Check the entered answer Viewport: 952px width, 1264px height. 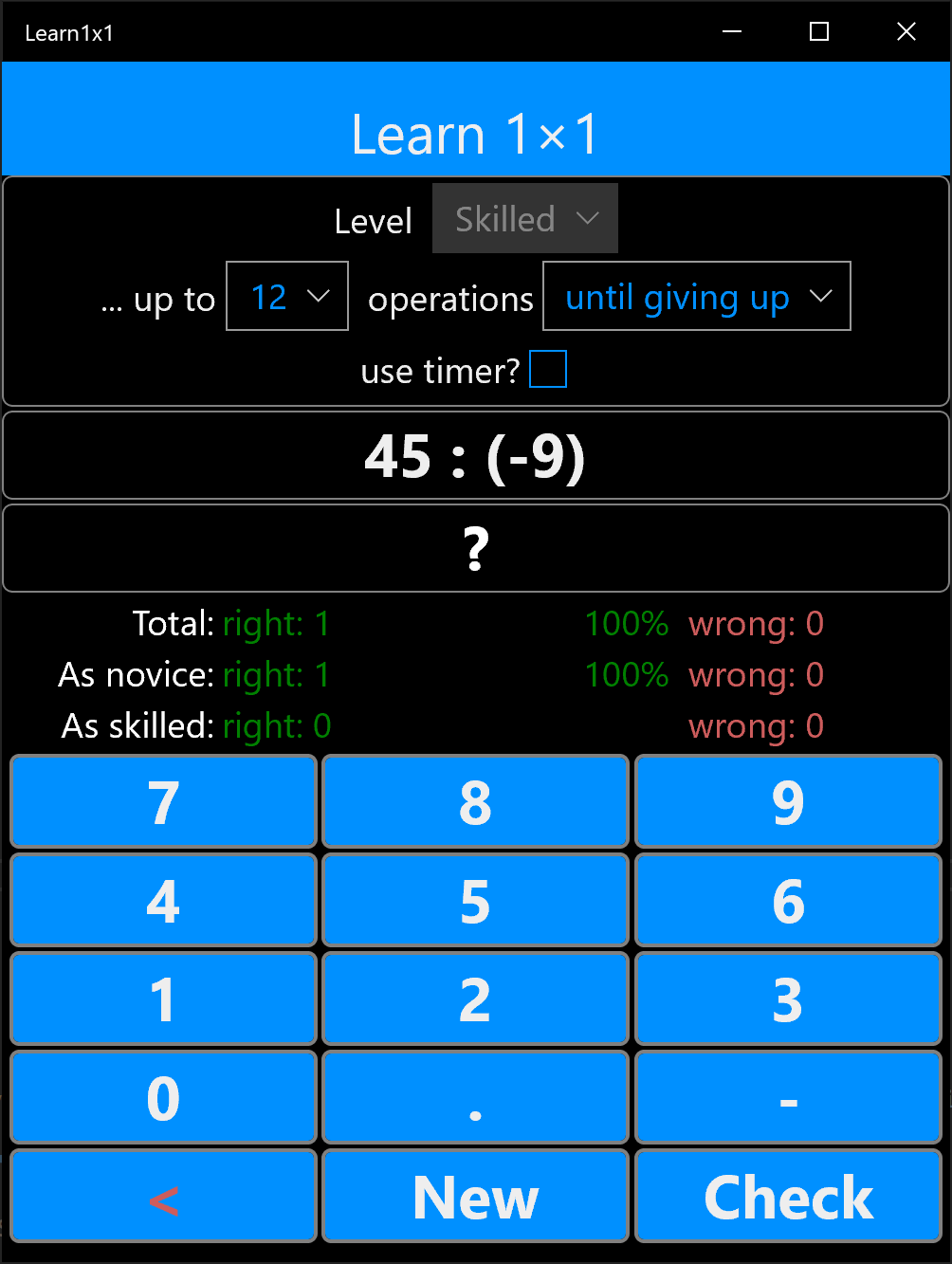pos(788,1197)
